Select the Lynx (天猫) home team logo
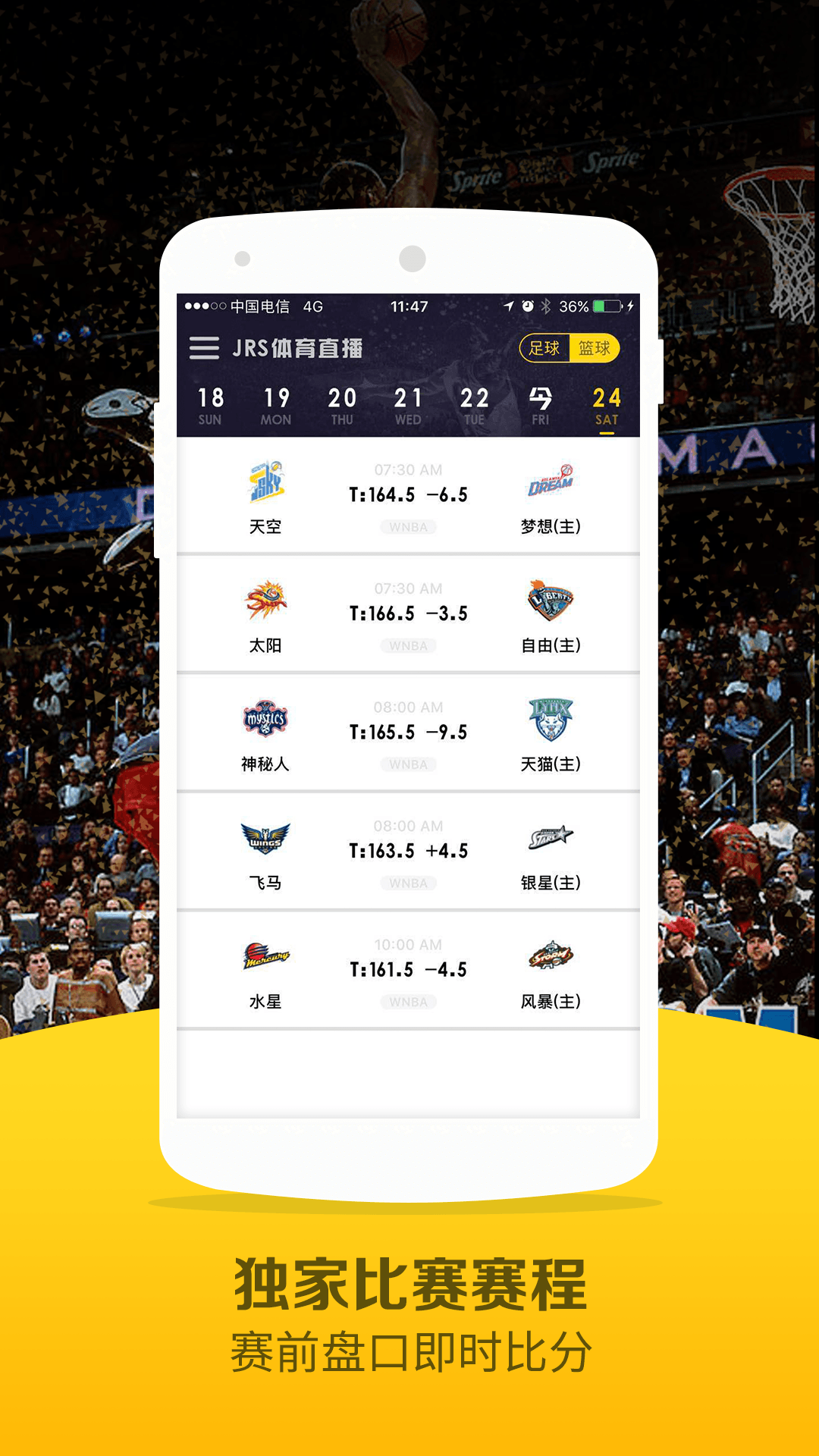The height and width of the screenshot is (1456, 819). [550, 719]
